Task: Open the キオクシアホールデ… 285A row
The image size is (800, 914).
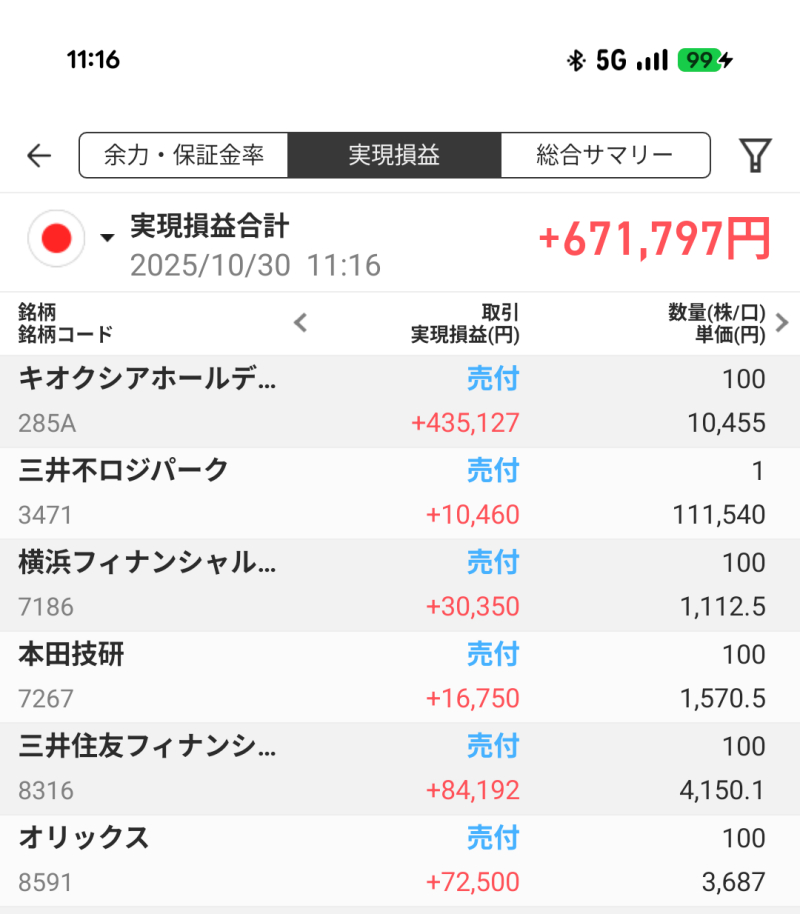Action: click(400, 401)
